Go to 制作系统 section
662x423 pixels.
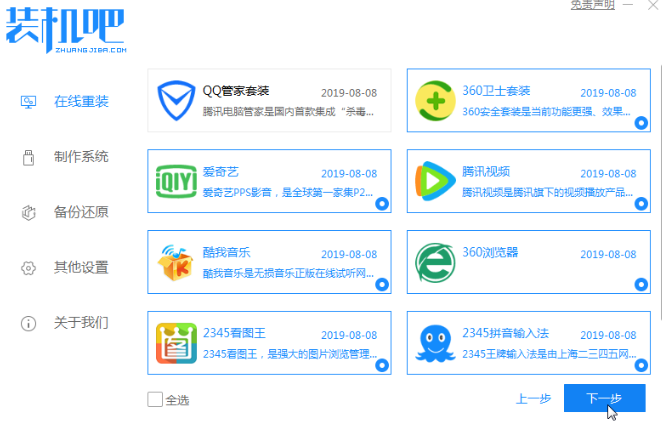[x=80, y=157]
